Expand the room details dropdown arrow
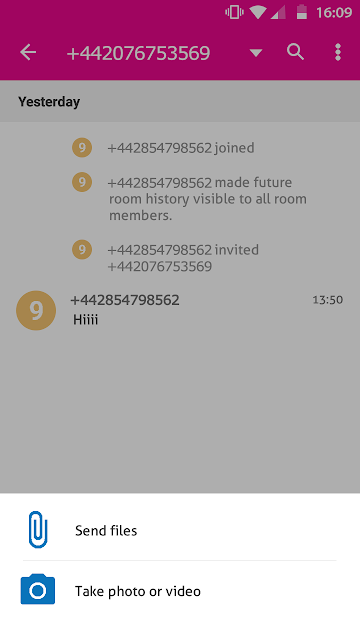360x640 pixels. 256,53
